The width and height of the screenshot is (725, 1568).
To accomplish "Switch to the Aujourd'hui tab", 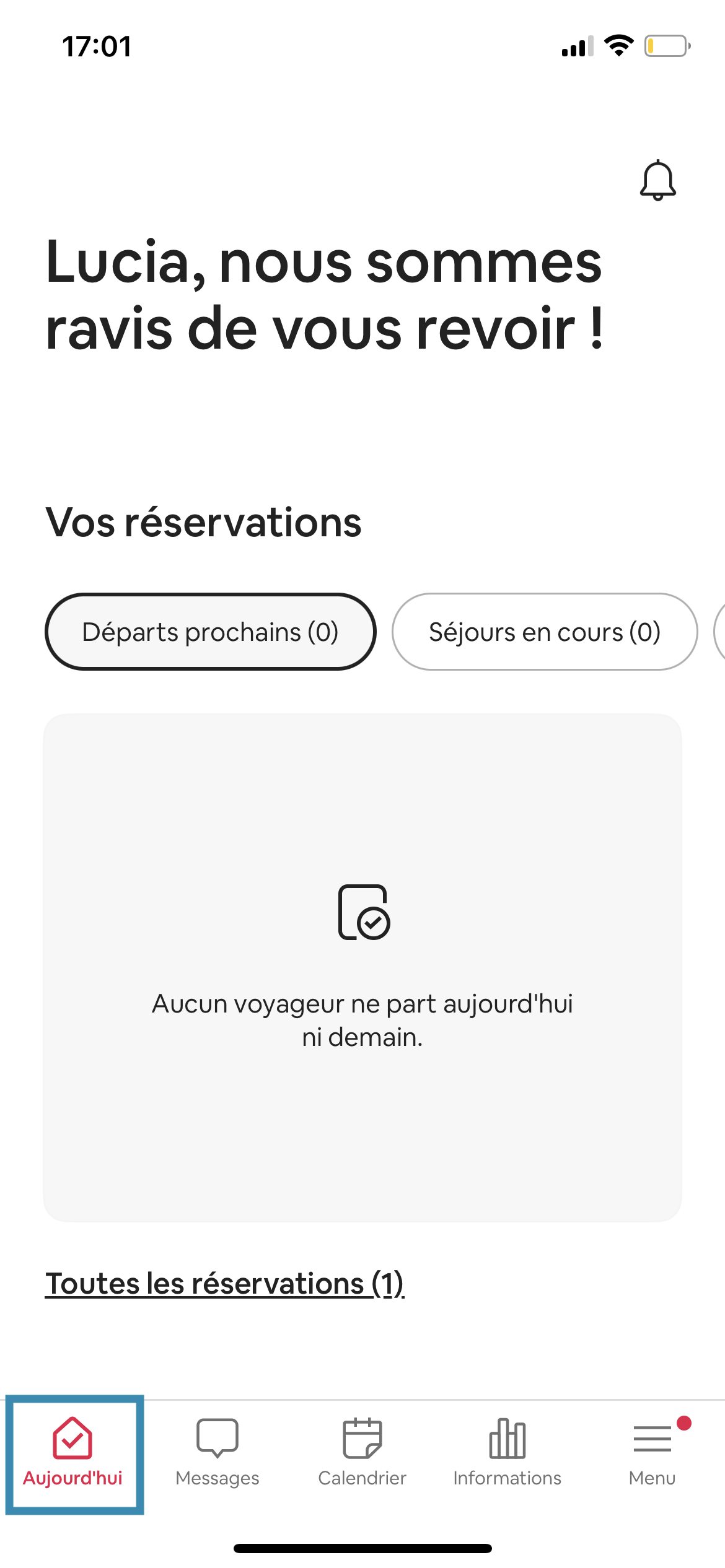I will pos(73,1453).
